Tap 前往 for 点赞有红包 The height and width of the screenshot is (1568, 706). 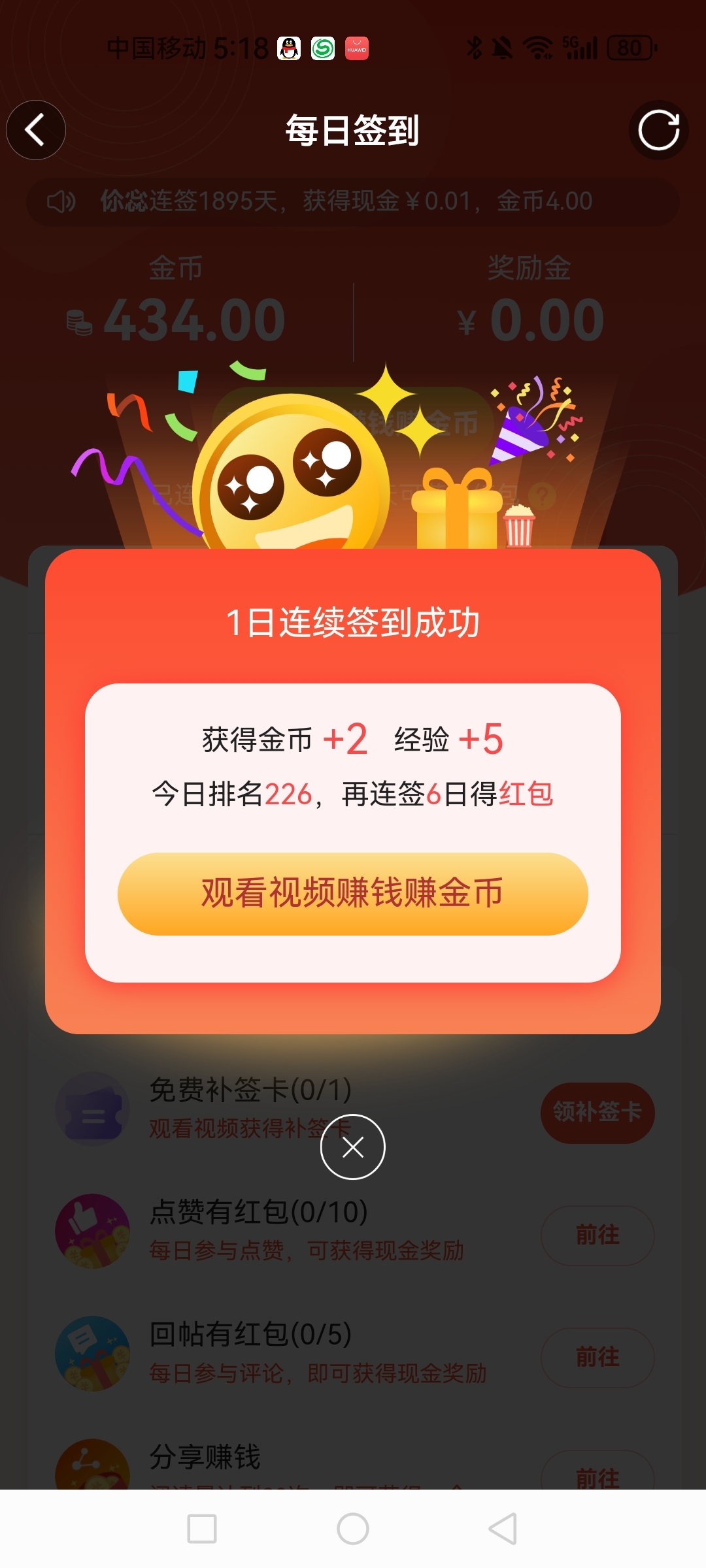coord(597,1235)
